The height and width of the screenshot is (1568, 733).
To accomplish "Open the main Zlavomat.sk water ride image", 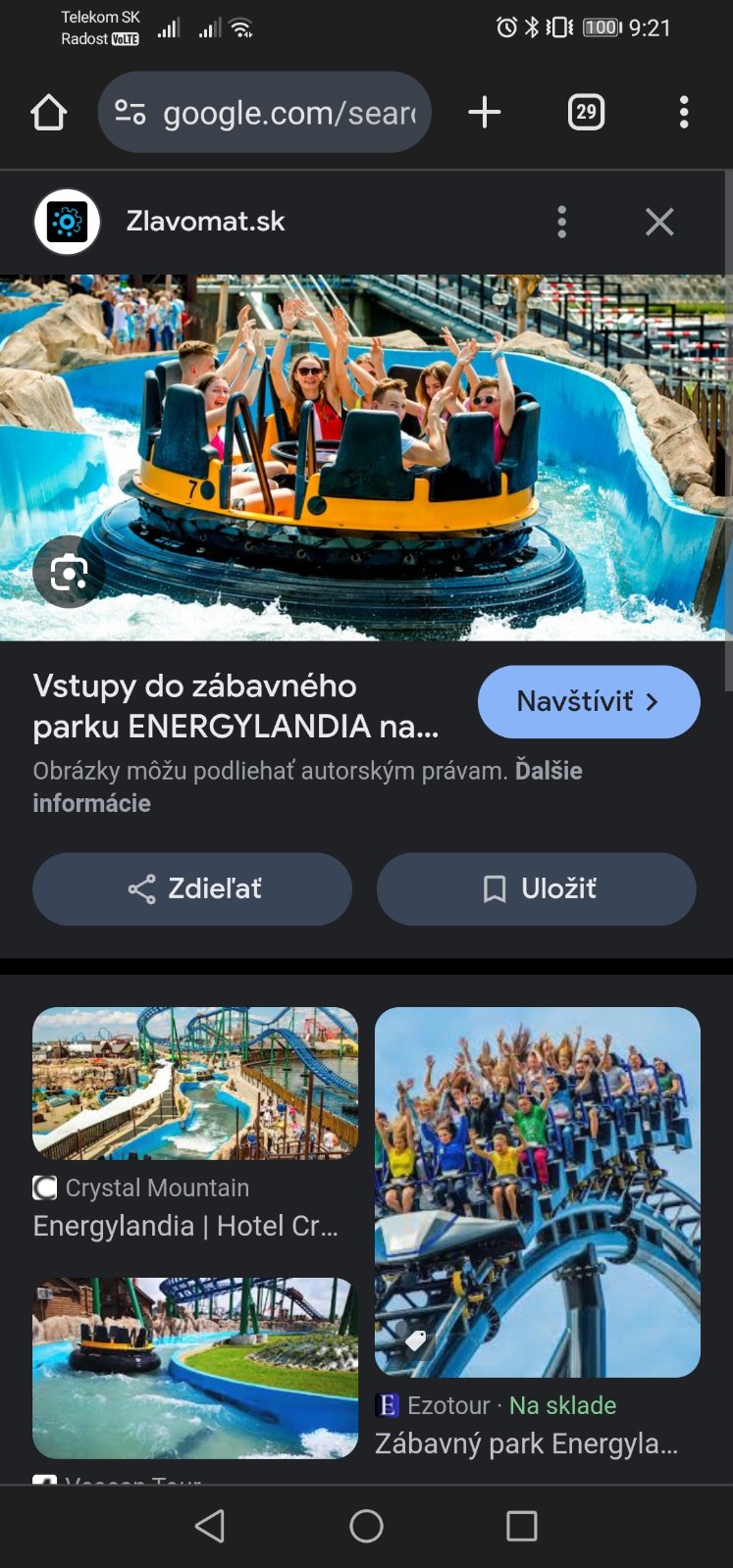I will pyautogui.click(x=365, y=431).
